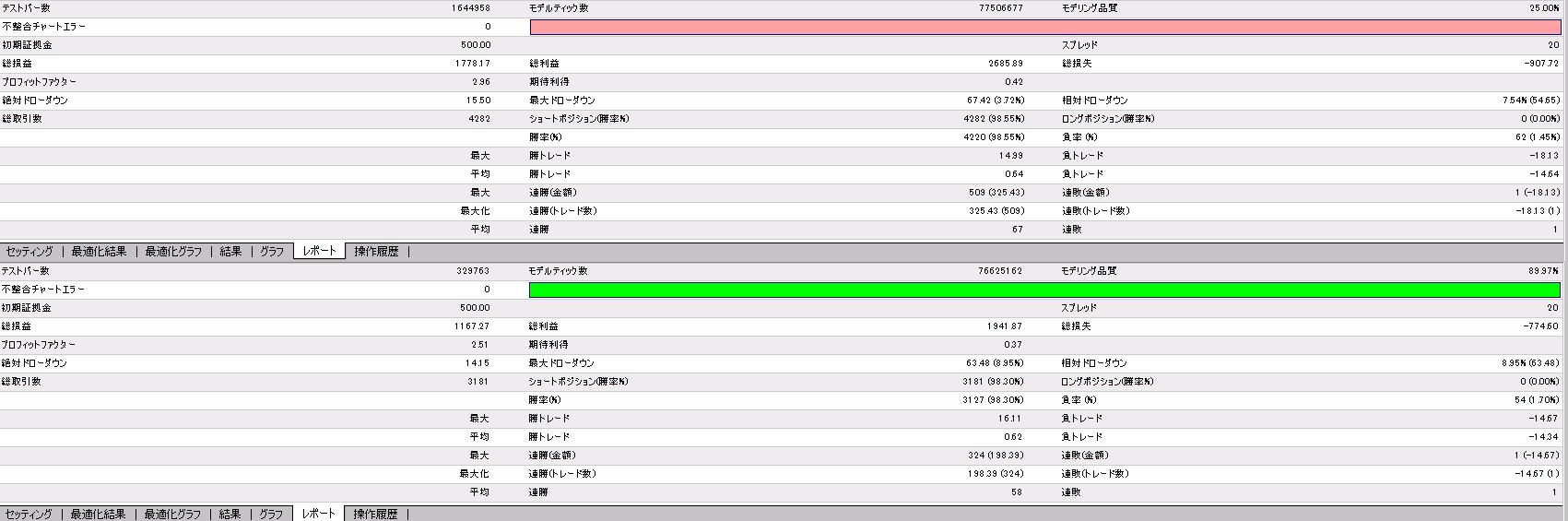Show グラフ tab of the 89.97% quality report
This screenshot has height=521, width=1568.
point(271,514)
